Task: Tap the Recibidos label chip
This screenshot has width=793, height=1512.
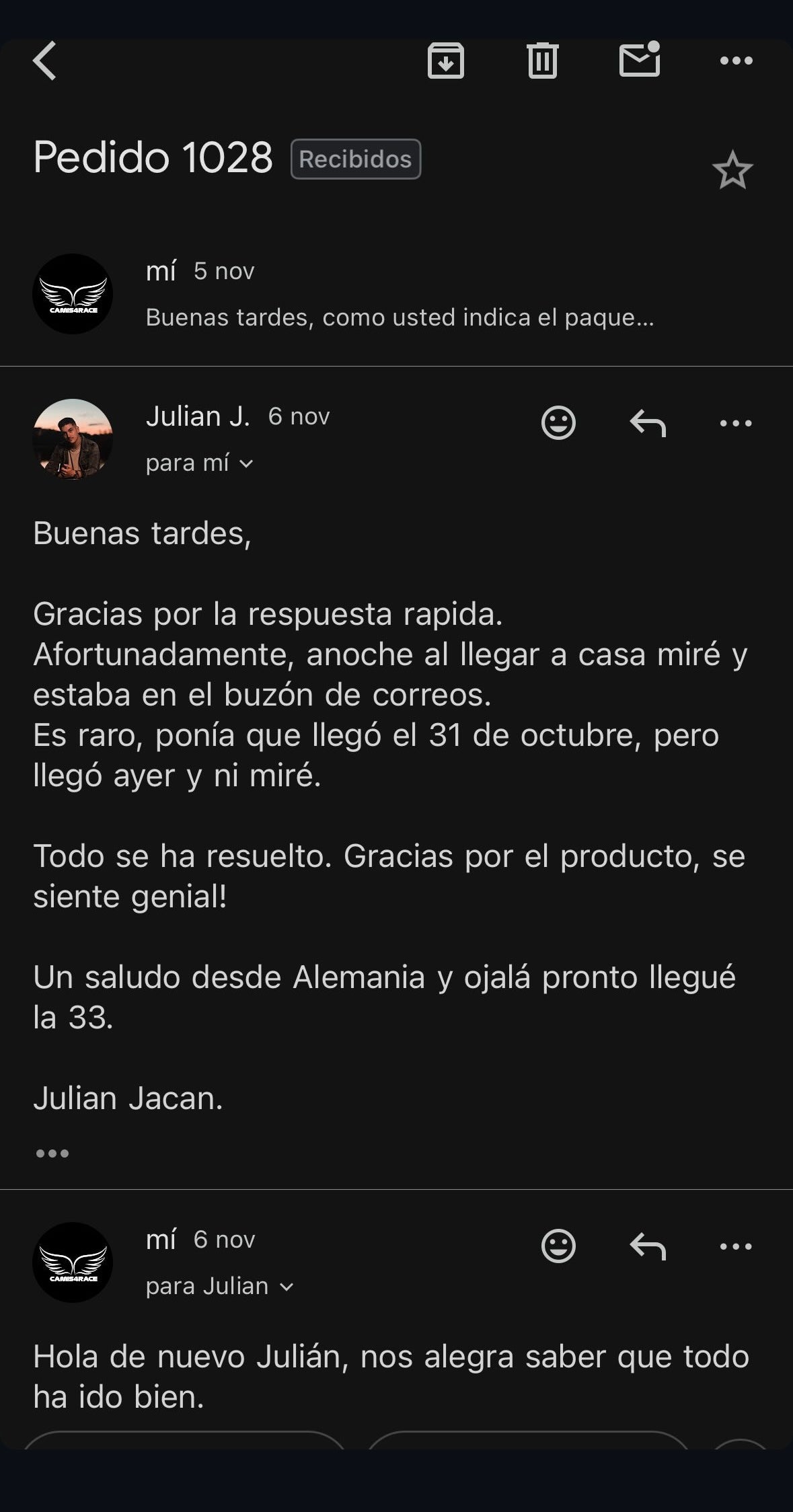Action: coord(355,159)
